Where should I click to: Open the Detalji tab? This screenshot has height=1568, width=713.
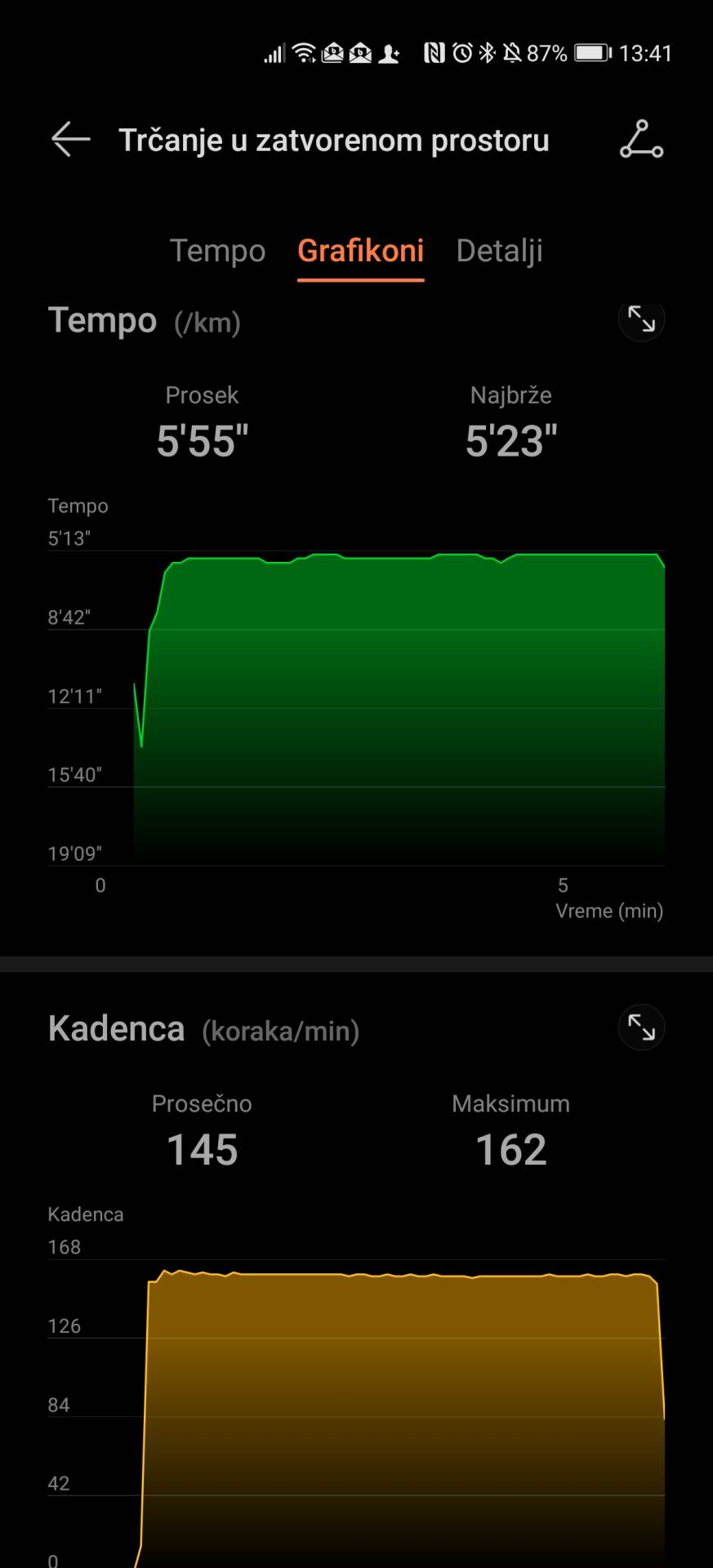499,251
